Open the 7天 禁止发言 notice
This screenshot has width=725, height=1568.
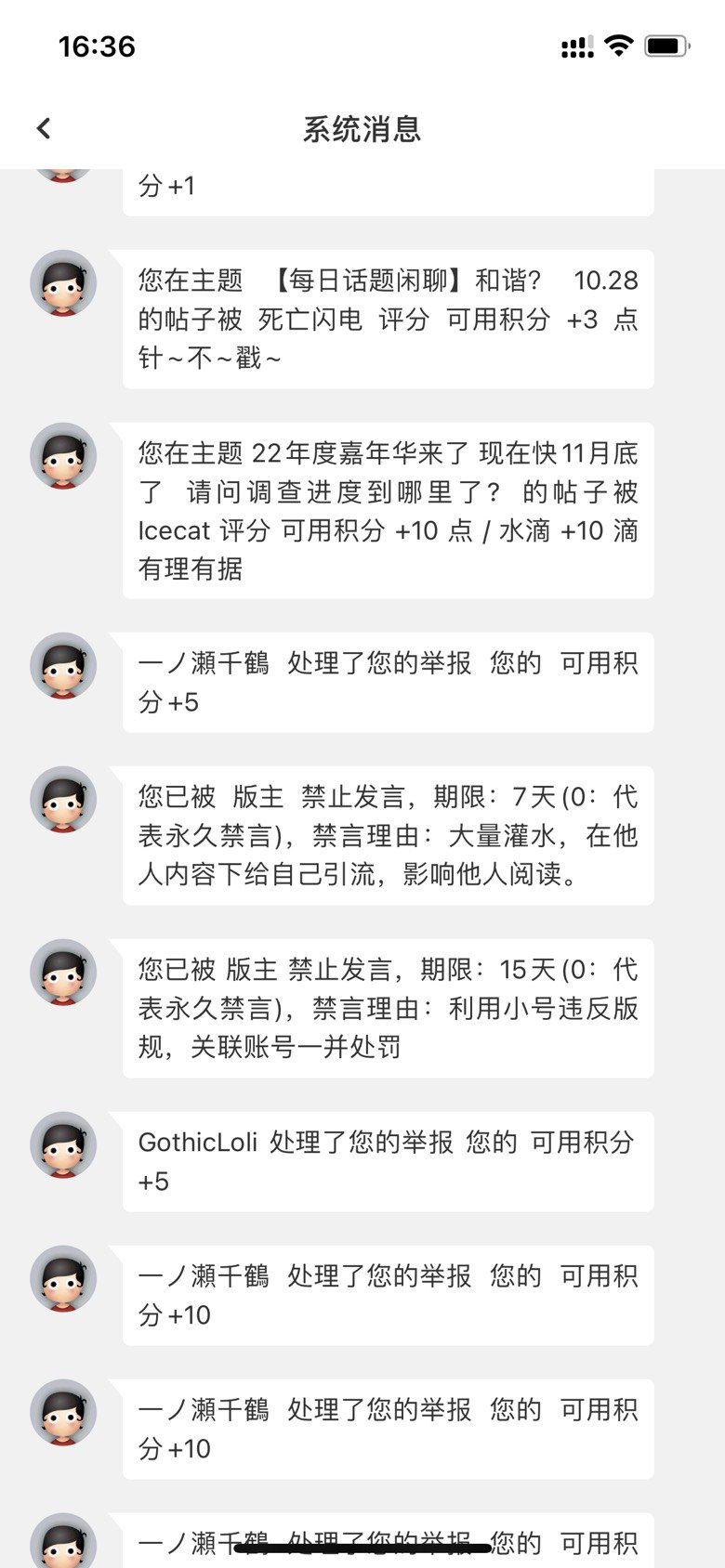coord(388,835)
